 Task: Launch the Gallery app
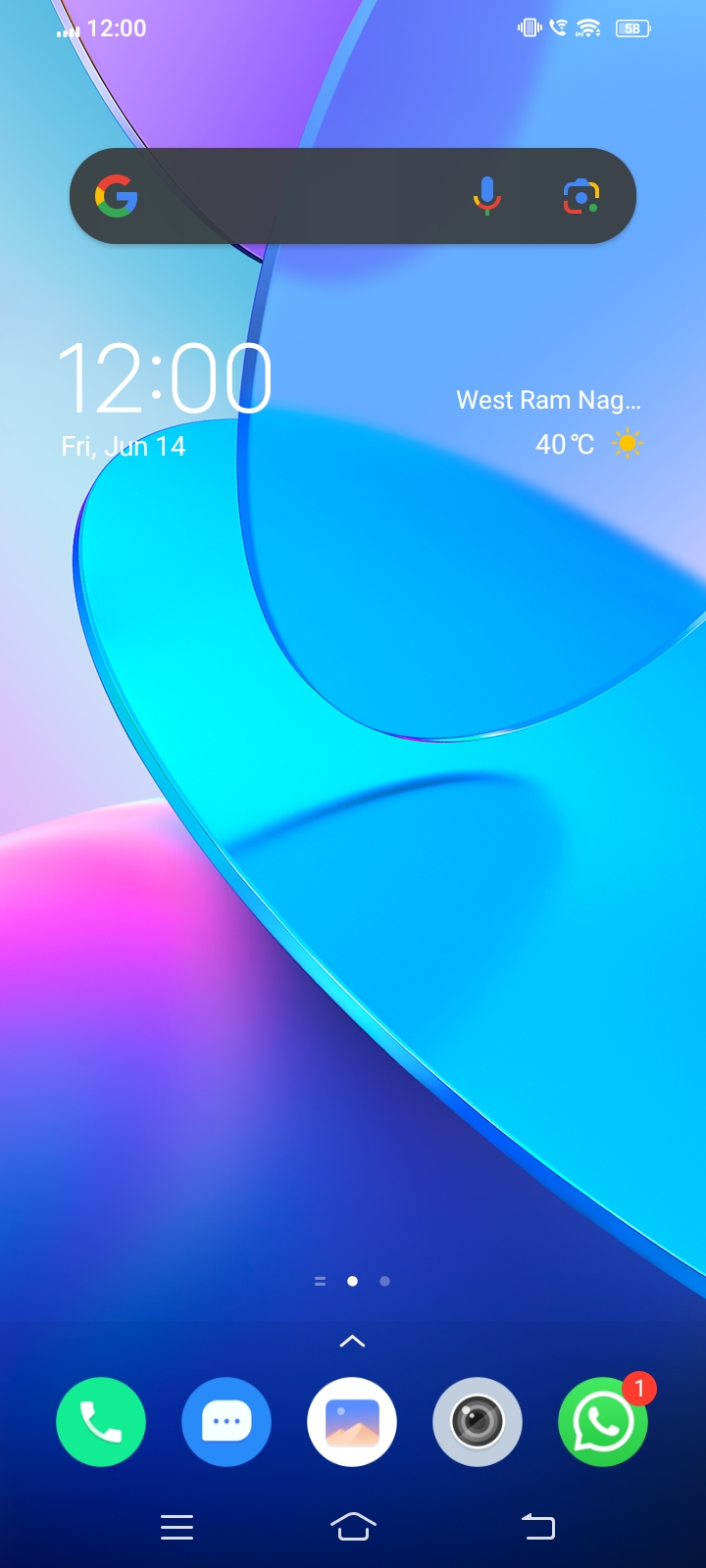point(352,1422)
